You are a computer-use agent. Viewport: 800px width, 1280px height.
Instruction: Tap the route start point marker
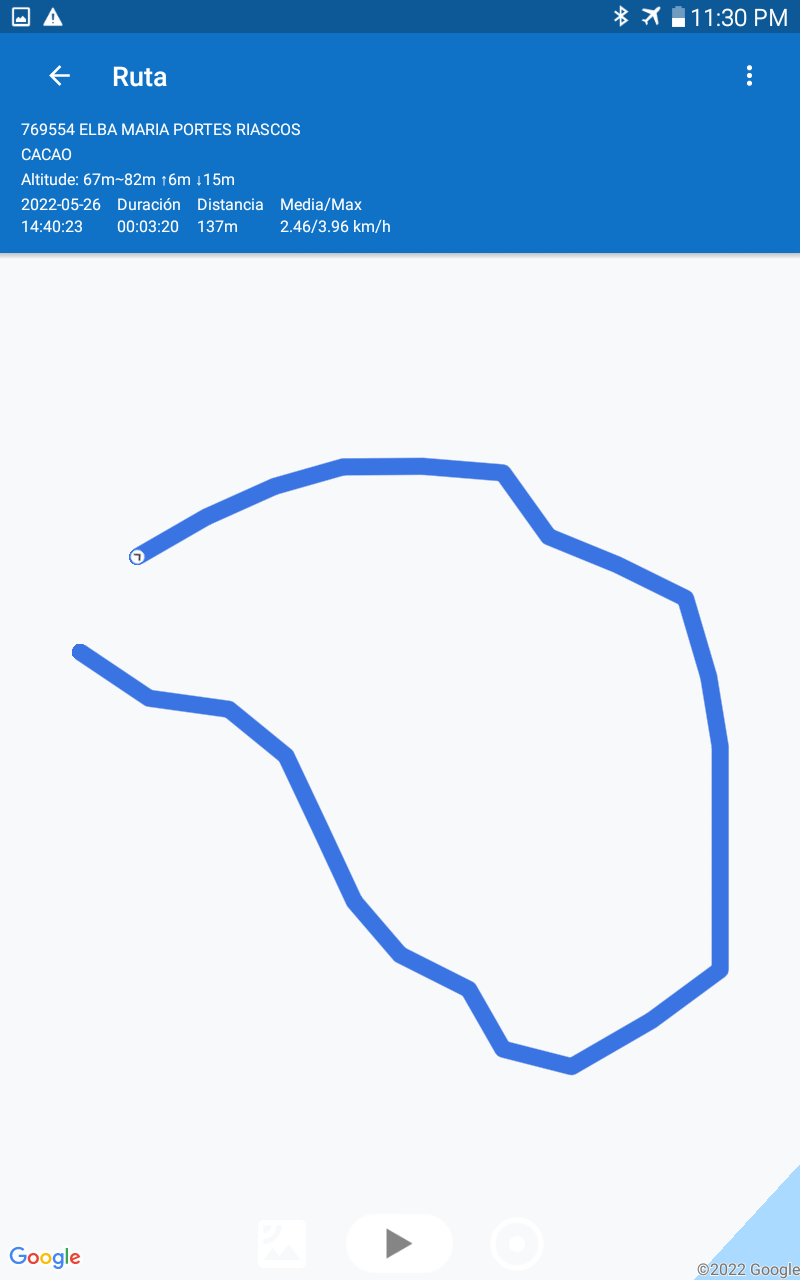point(137,556)
